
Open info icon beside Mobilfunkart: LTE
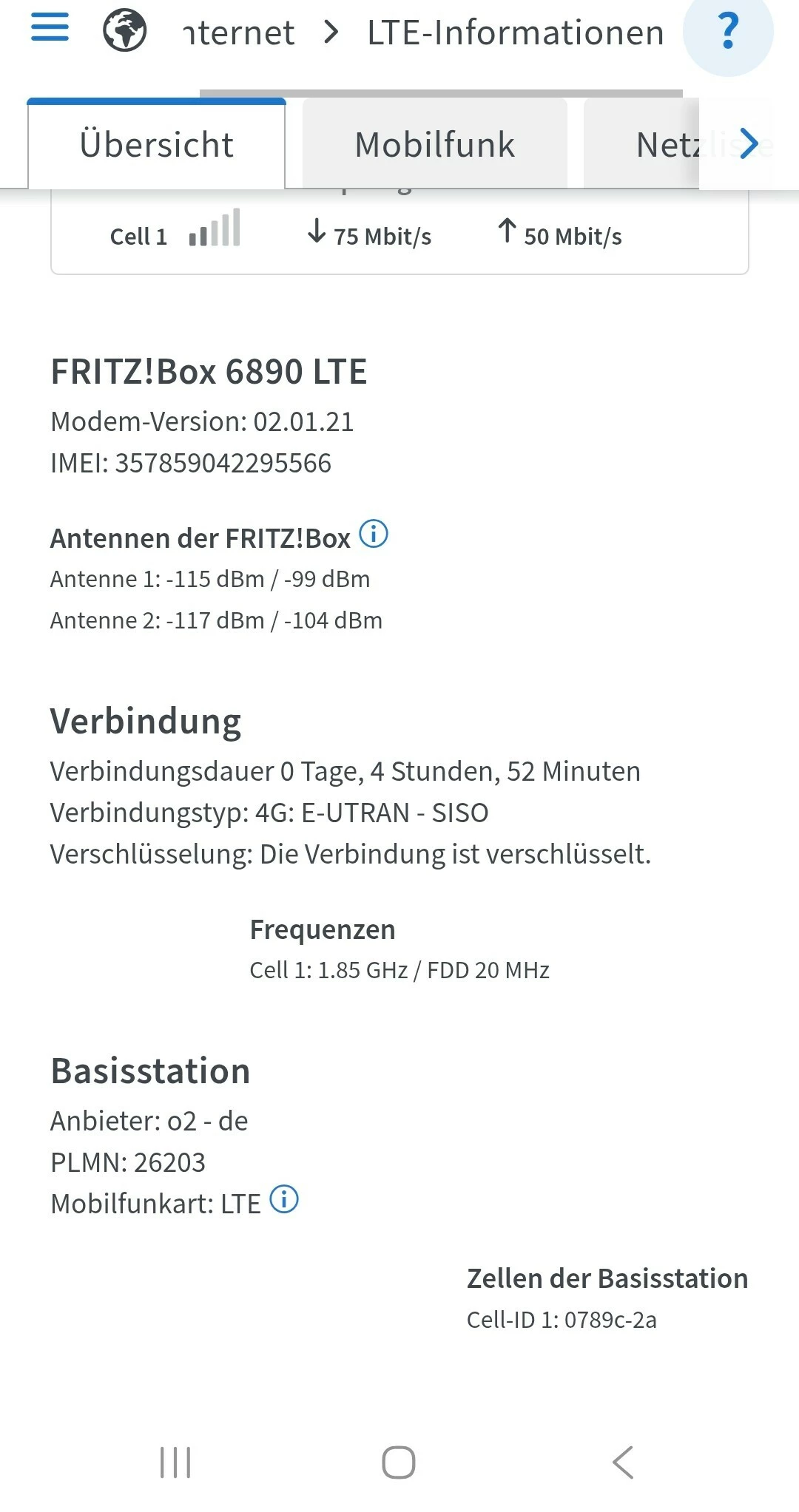284,1199
